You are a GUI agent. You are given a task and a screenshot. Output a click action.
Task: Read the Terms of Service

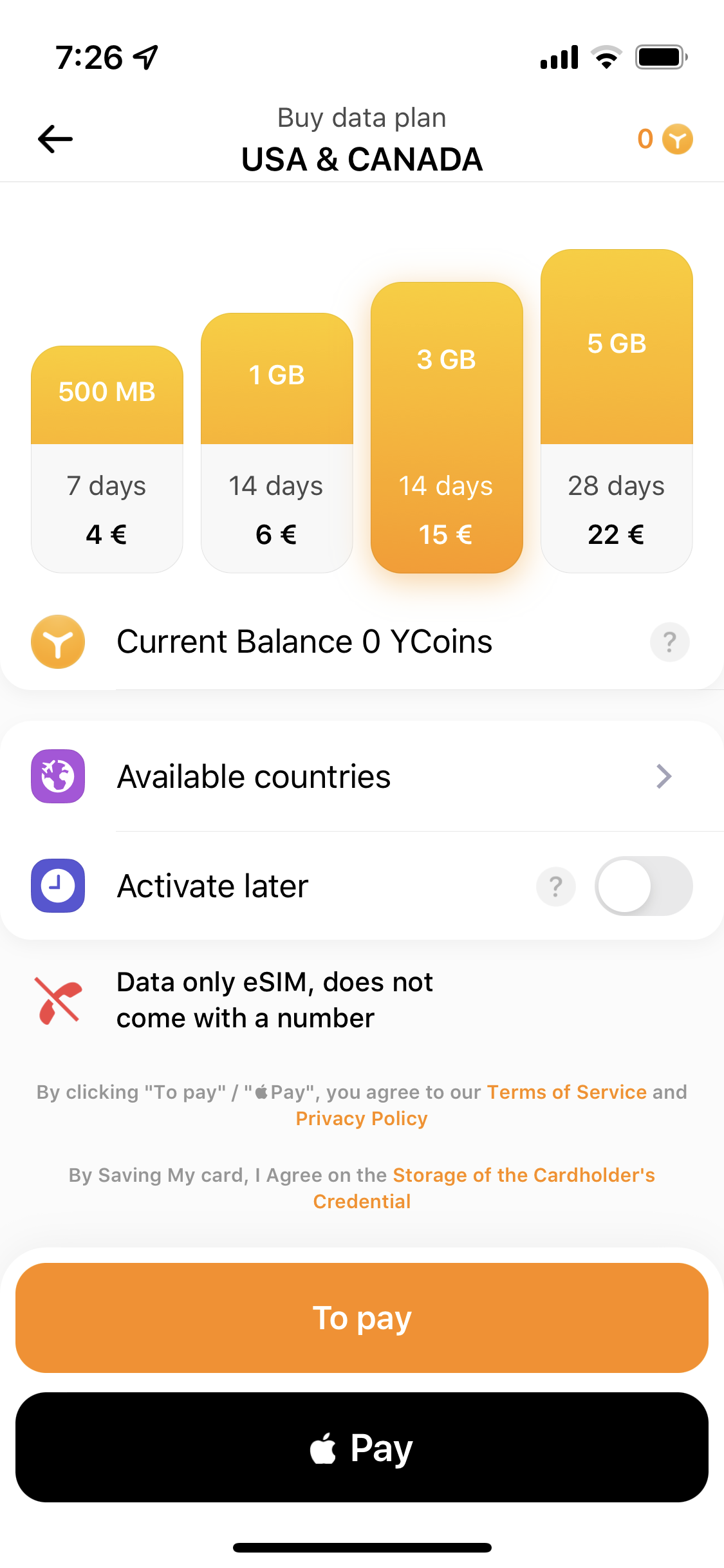tap(566, 1092)
